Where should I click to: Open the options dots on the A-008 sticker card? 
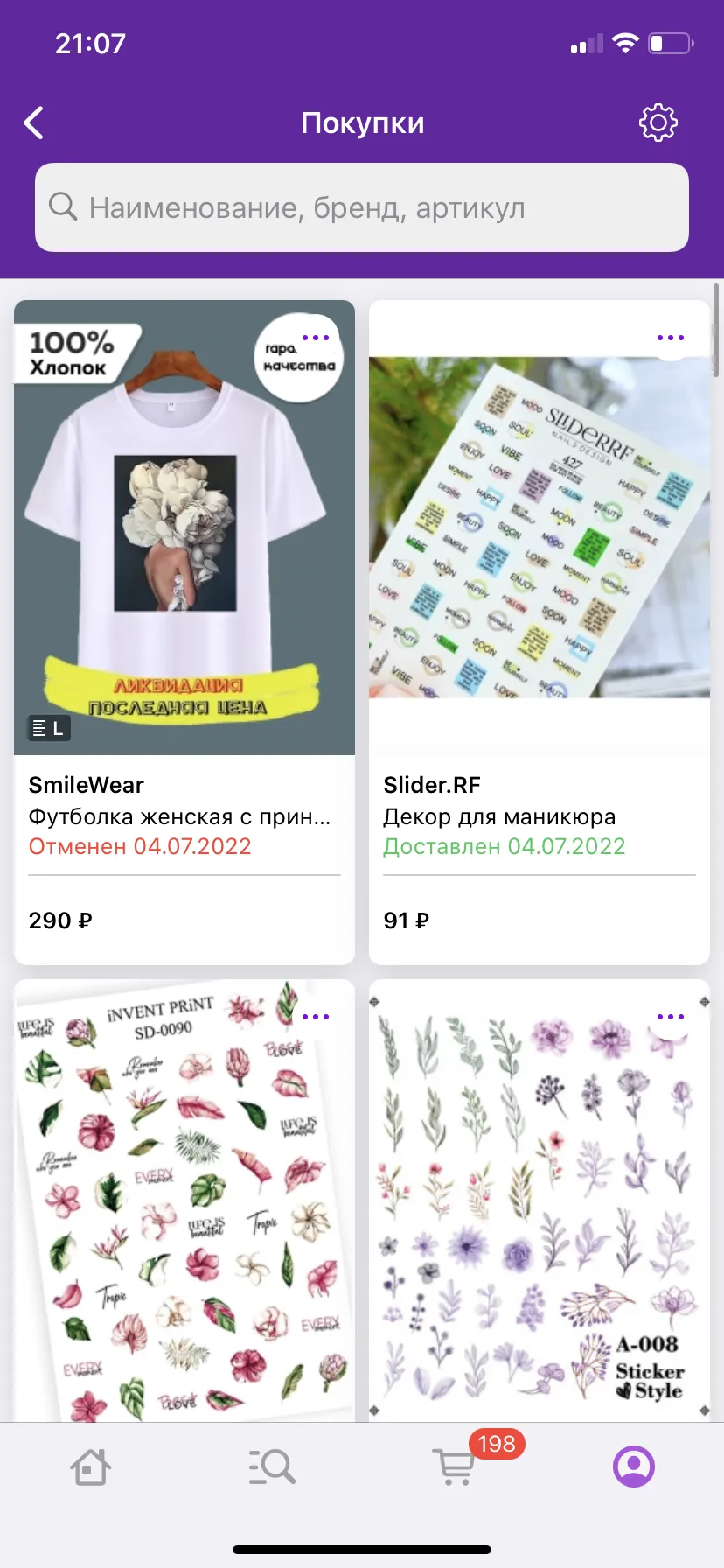[x=671, y=1017]
